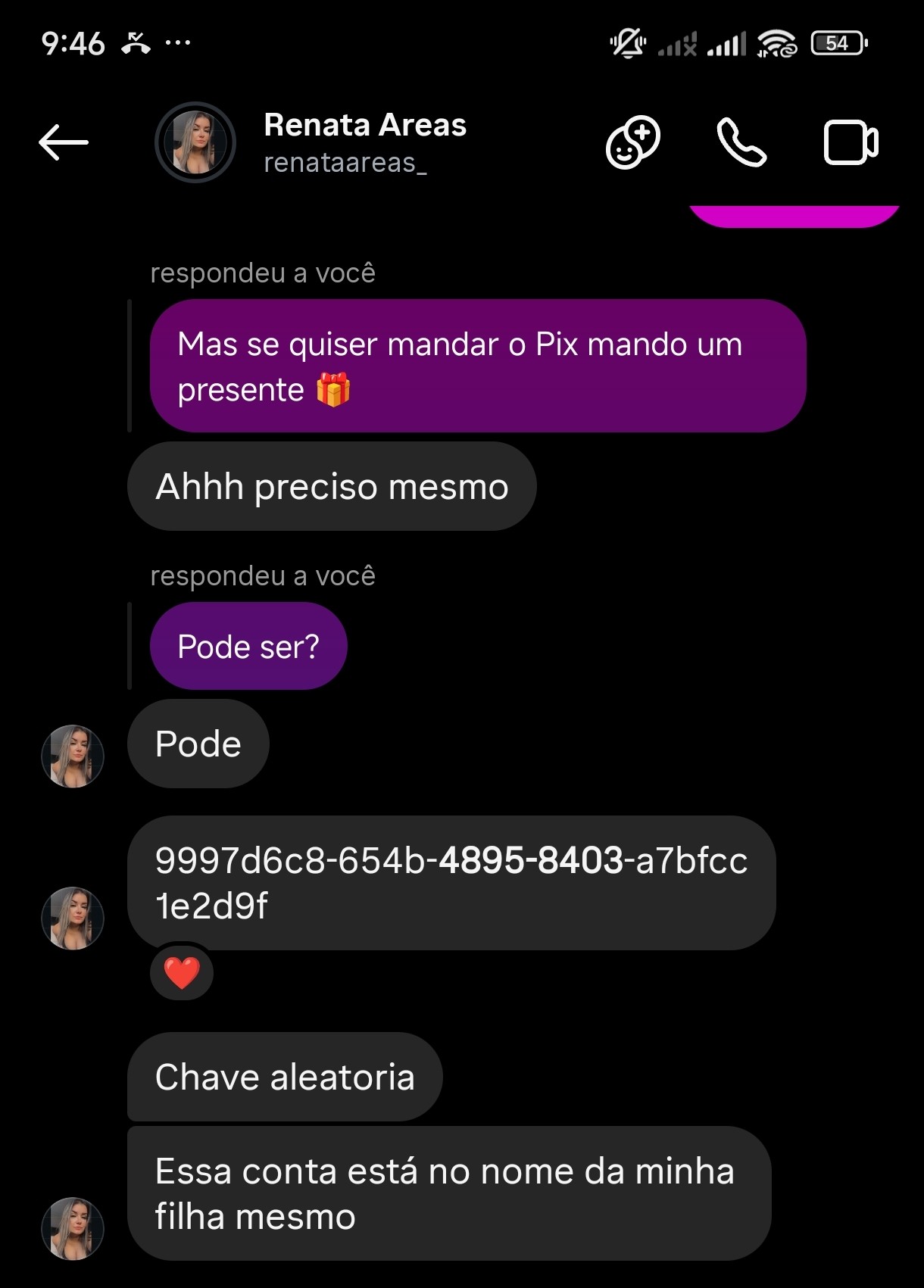Open Renata Areas profile from header

pyautogui.click(x=364, y=142)
